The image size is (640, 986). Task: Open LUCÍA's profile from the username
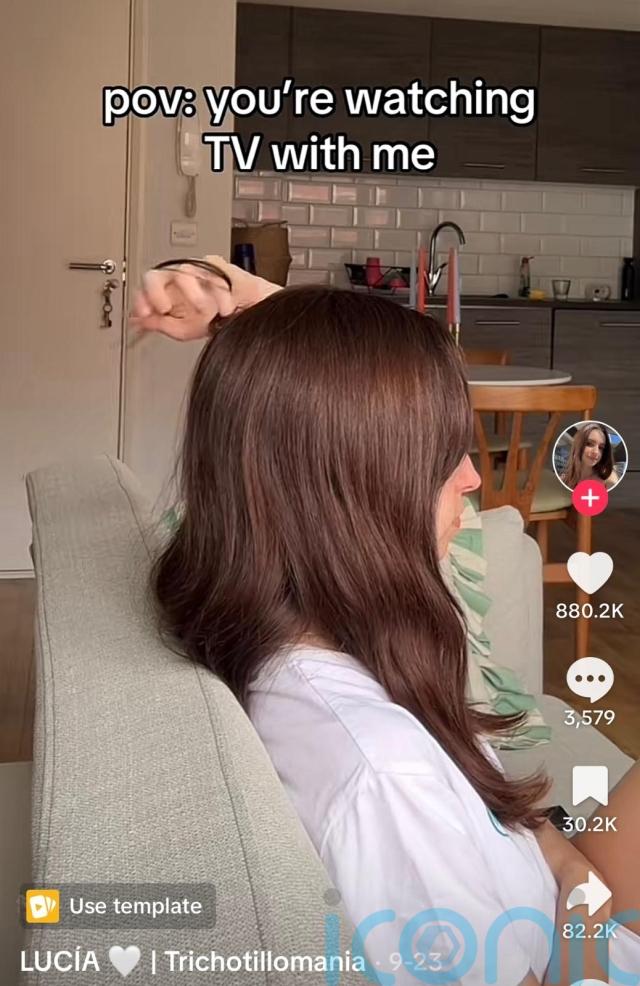click(60, 962)
